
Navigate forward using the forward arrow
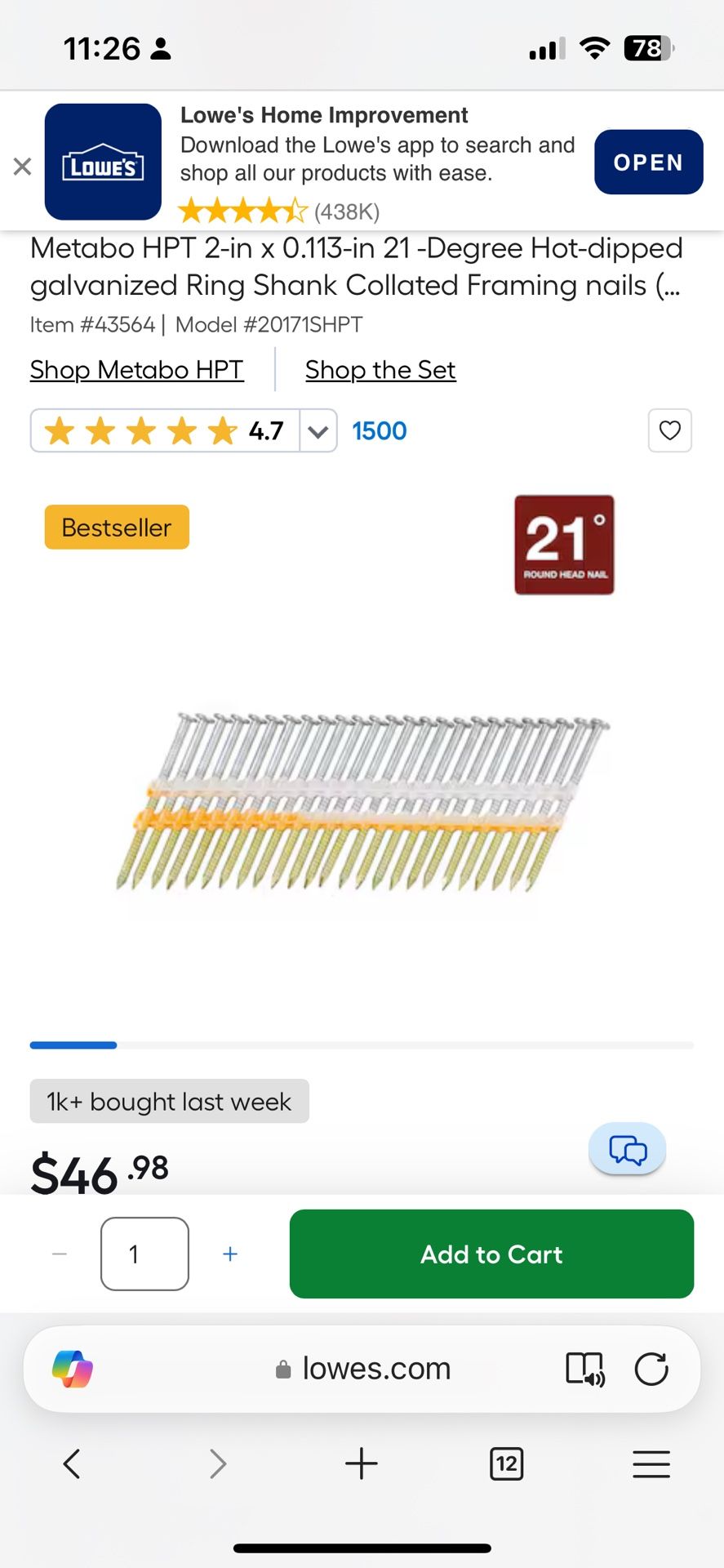click(x=217, y=1463)
